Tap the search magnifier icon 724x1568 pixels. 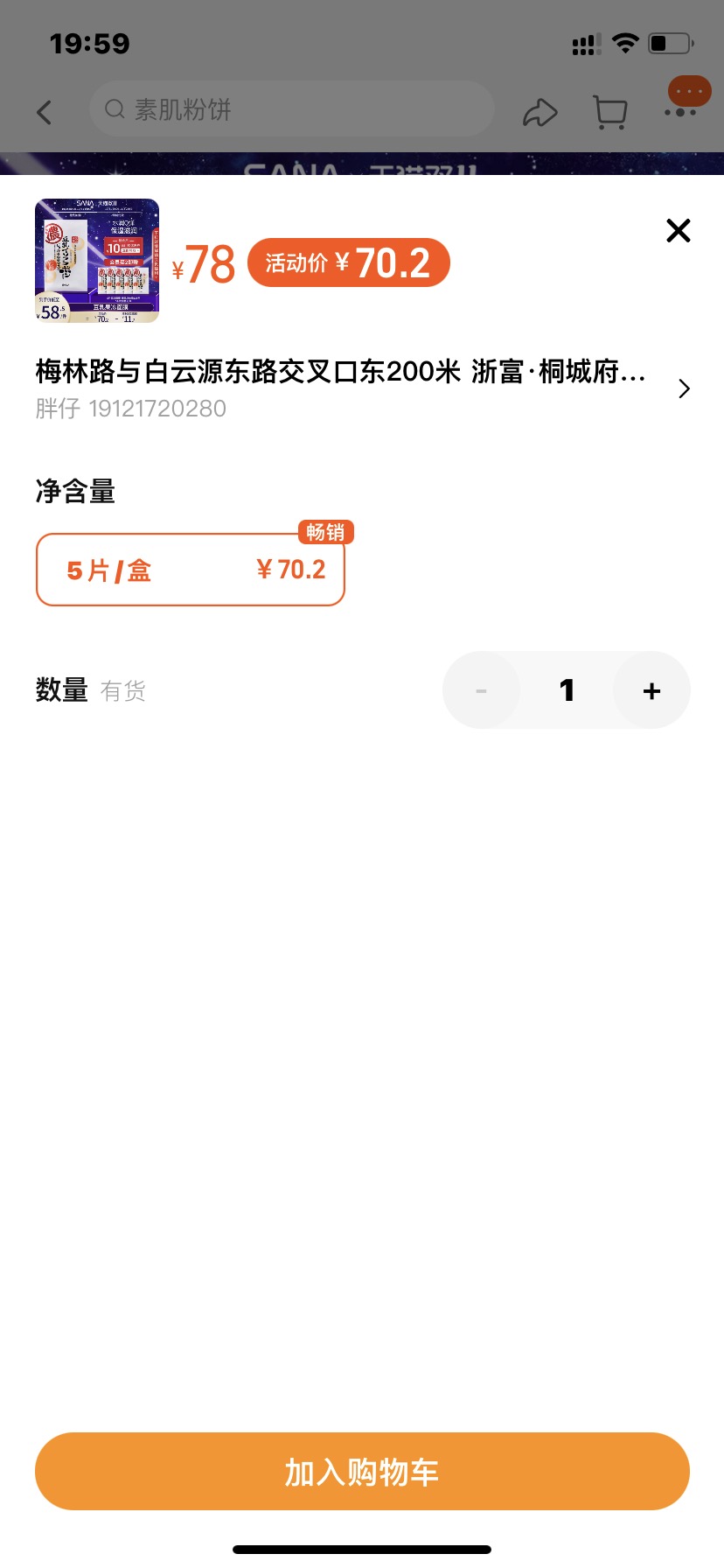(115, 108)
